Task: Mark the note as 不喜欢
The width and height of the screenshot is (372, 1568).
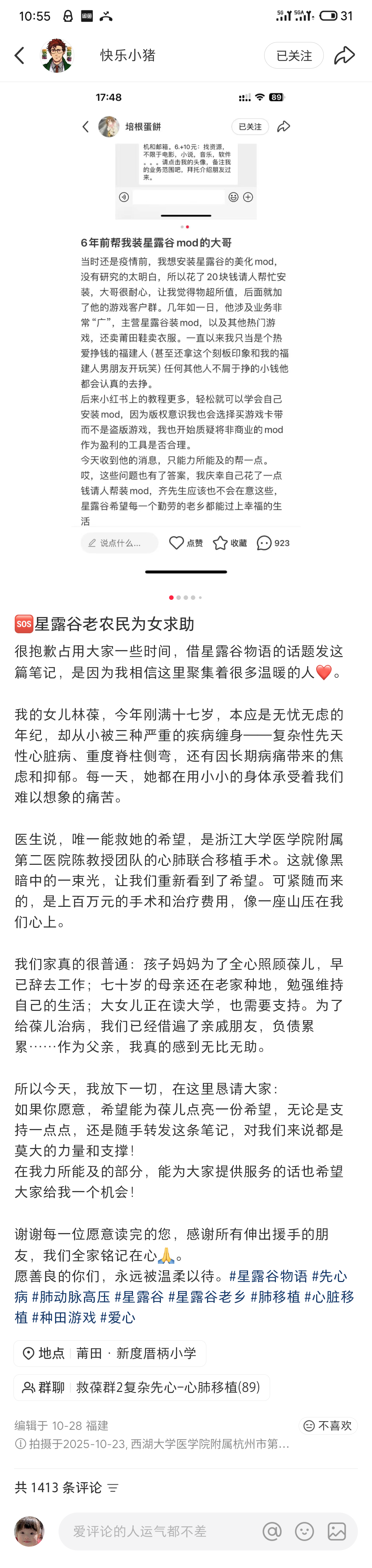Action: pos(328,1426)
